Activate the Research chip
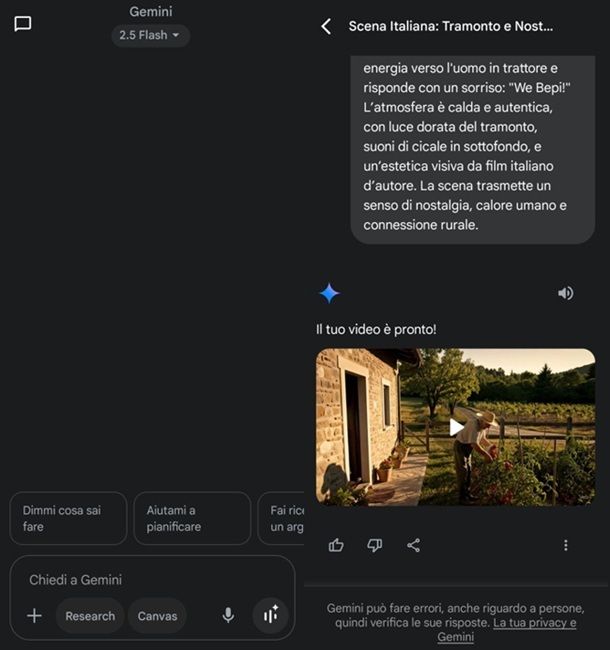Image resolution: width=610 pixels, height=650 pixels. (90, 616)
